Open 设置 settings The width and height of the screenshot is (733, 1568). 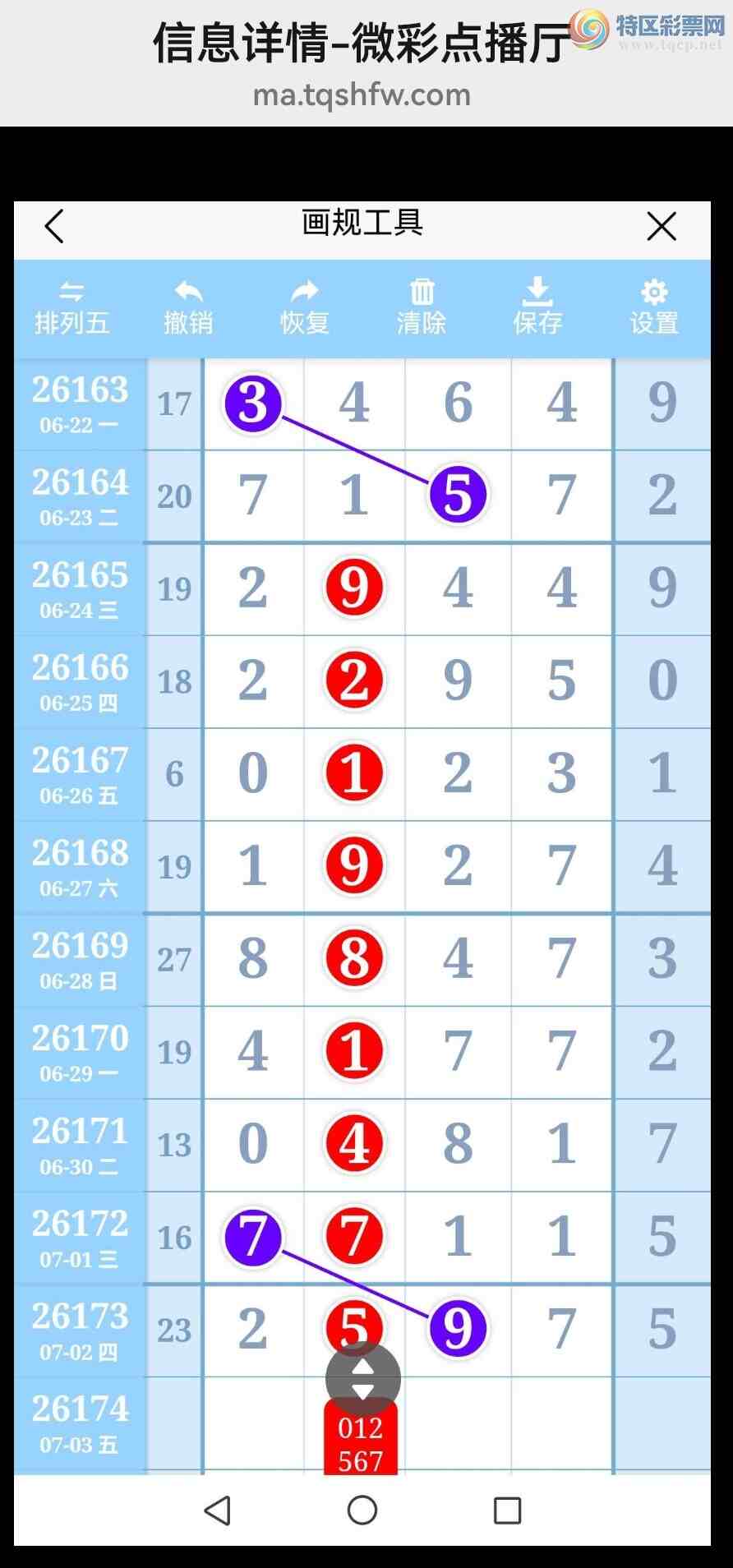[x=654, y=308]
